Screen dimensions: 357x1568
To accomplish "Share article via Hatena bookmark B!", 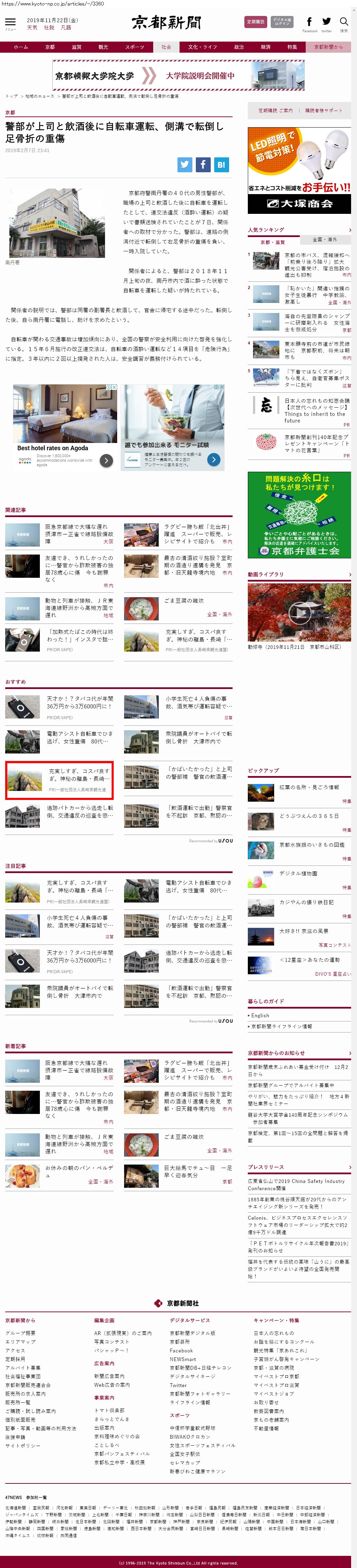I will (x=221, y=164).
